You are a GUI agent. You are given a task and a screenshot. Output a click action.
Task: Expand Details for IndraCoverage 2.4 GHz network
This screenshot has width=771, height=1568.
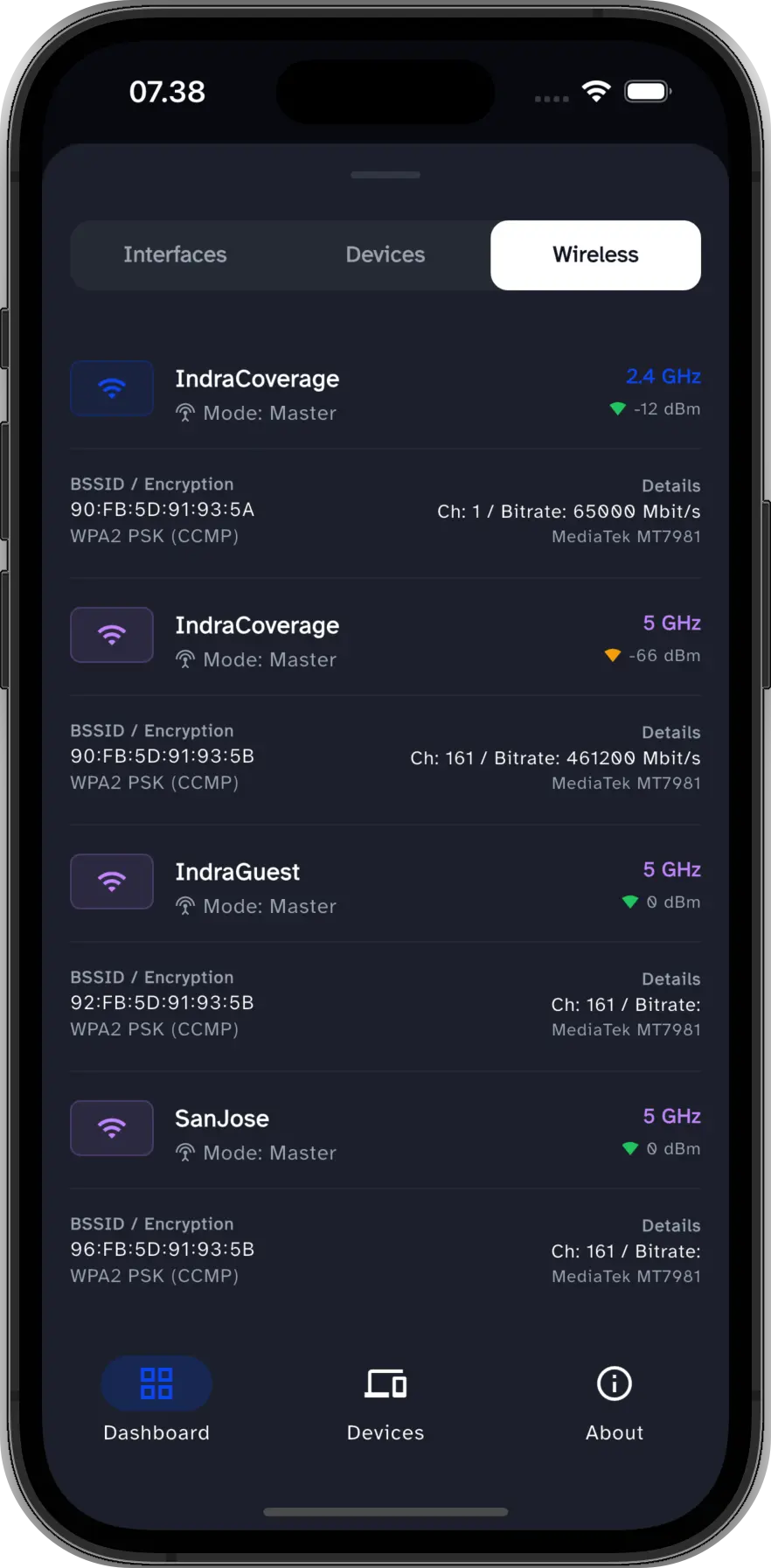[670, 485]
